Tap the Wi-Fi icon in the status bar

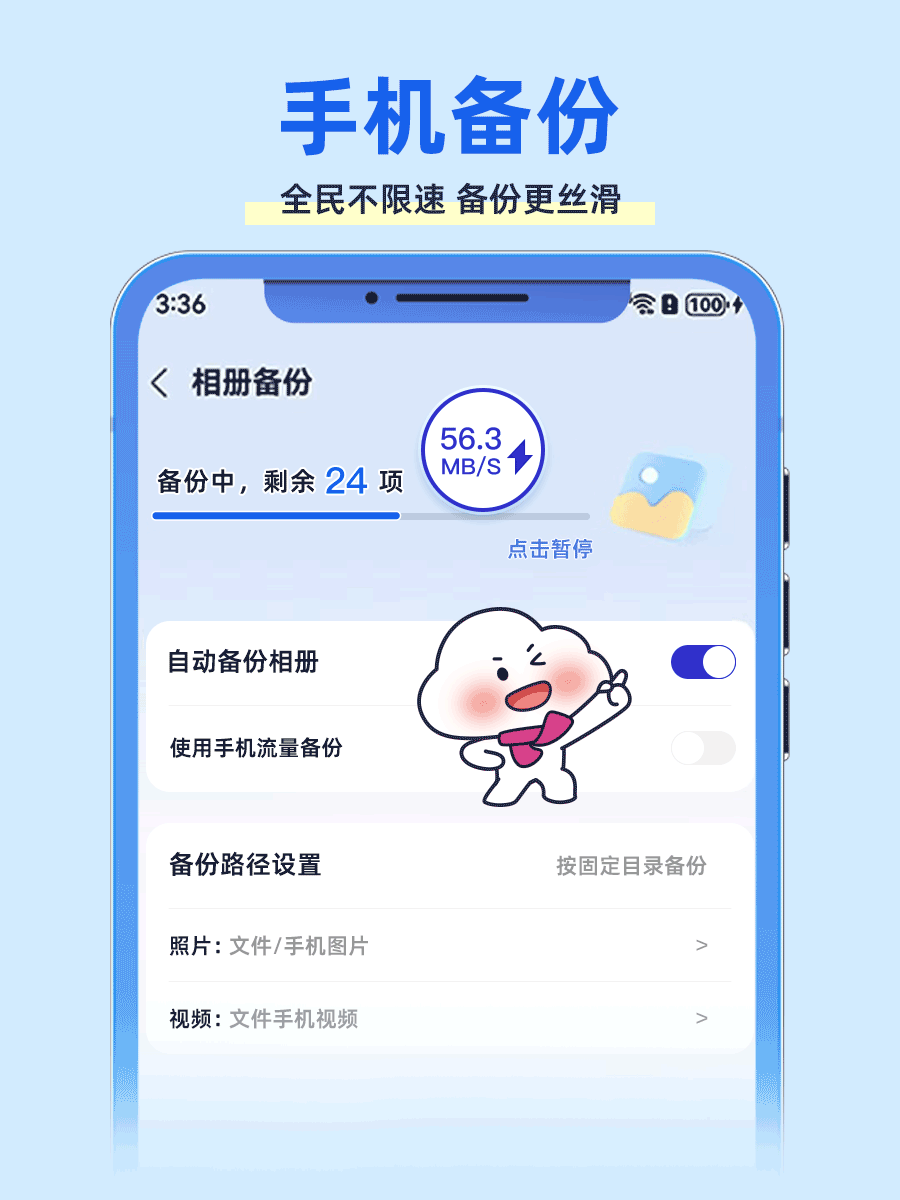[x=640, y=305]
